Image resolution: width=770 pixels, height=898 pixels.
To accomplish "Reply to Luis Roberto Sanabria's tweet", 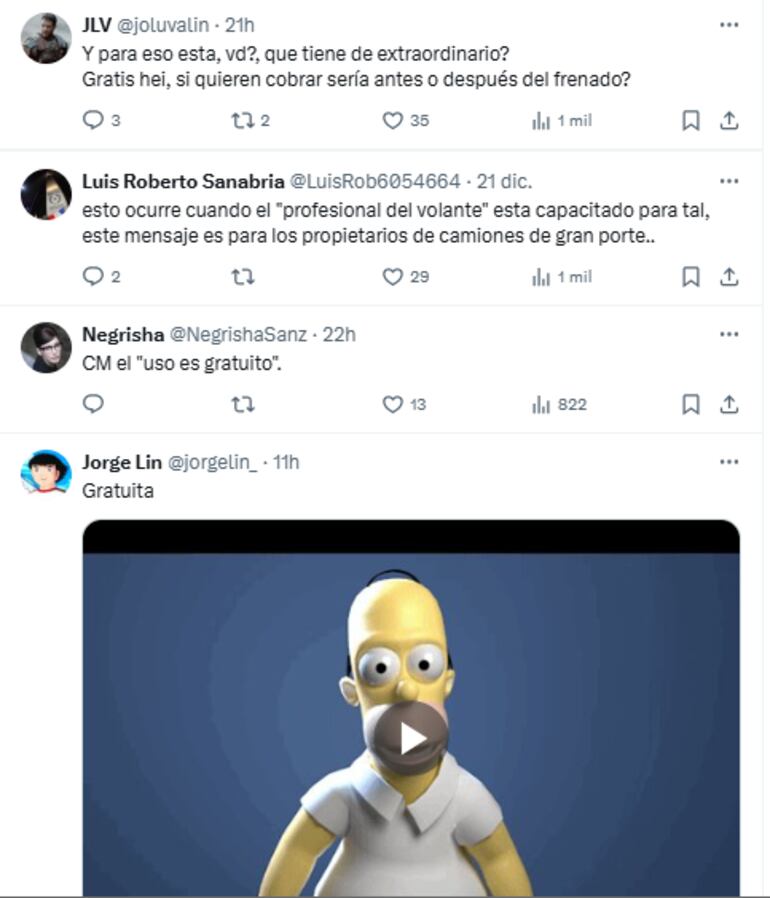I will [93, 277].
